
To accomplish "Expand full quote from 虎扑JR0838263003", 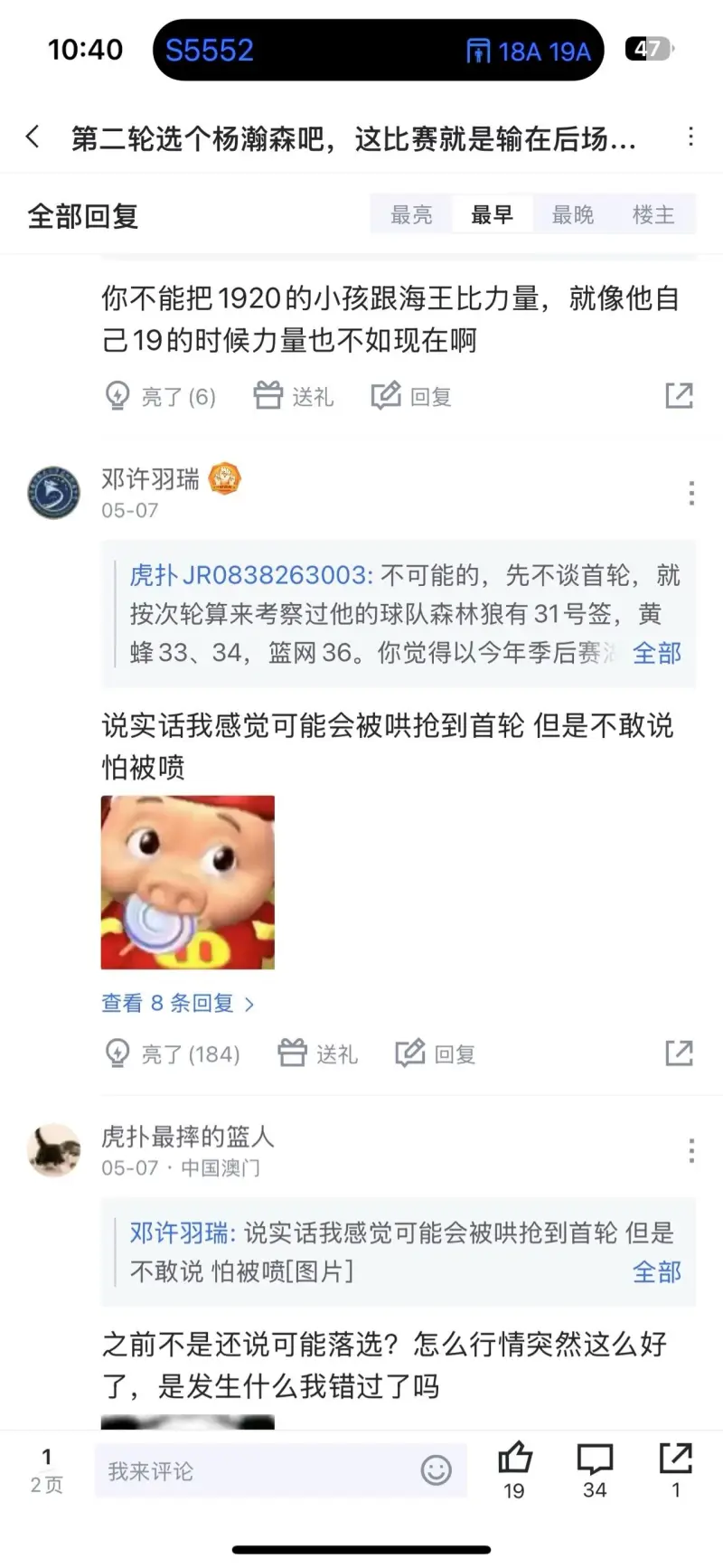I will (657, 653).
